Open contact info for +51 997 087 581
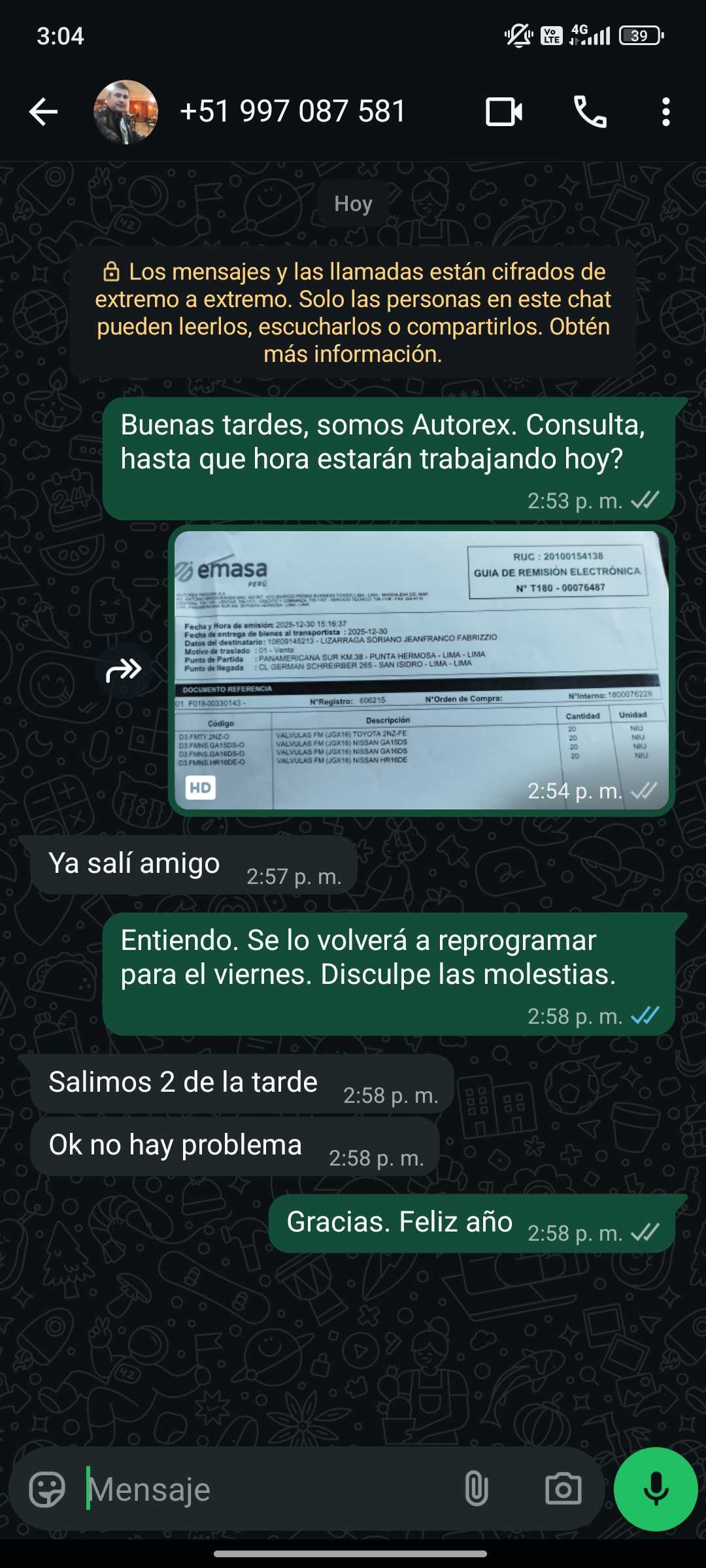Viewport: 706px width, 1568px height. click(x=293, y=112)
